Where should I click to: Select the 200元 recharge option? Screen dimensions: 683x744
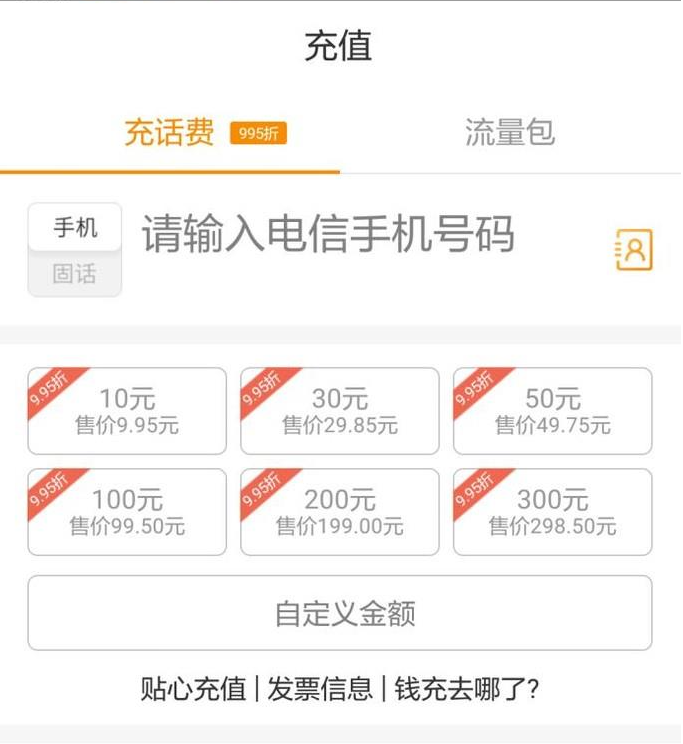coord(340,511)
